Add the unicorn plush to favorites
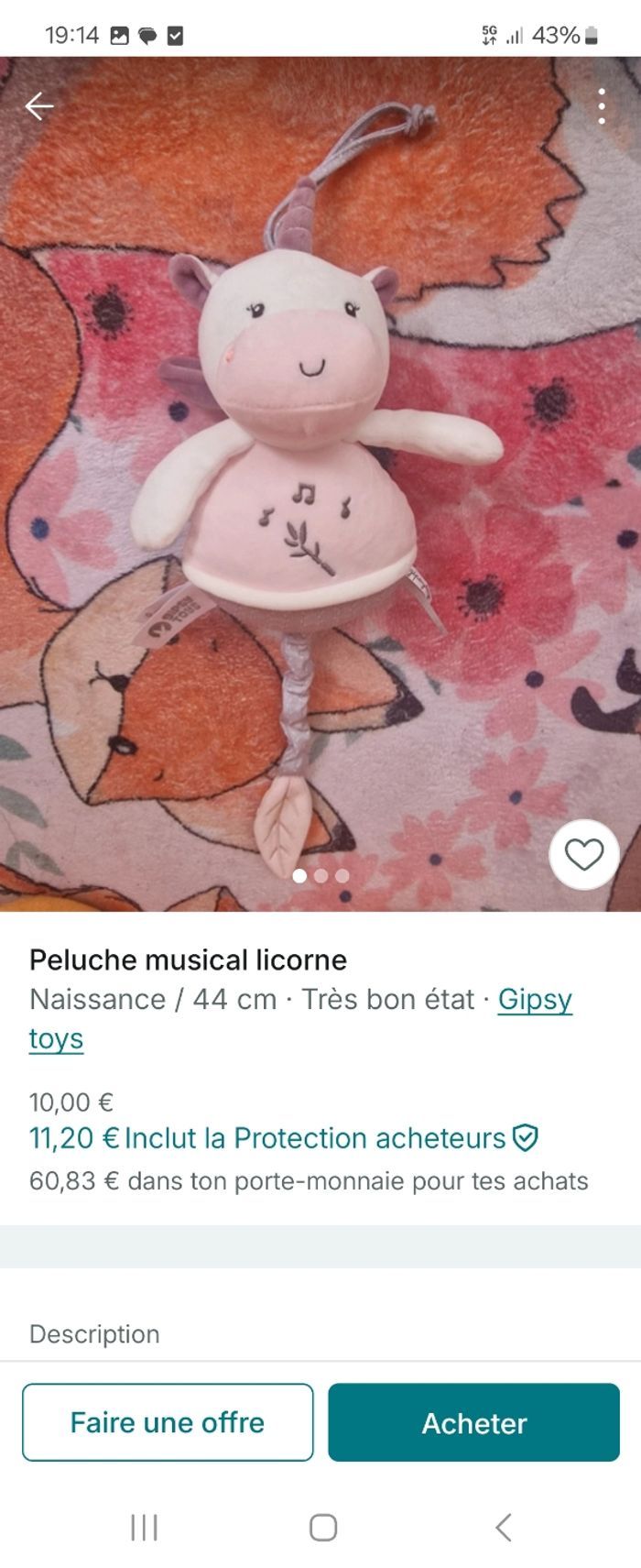 pyautogui.click(x=583, y=854)
